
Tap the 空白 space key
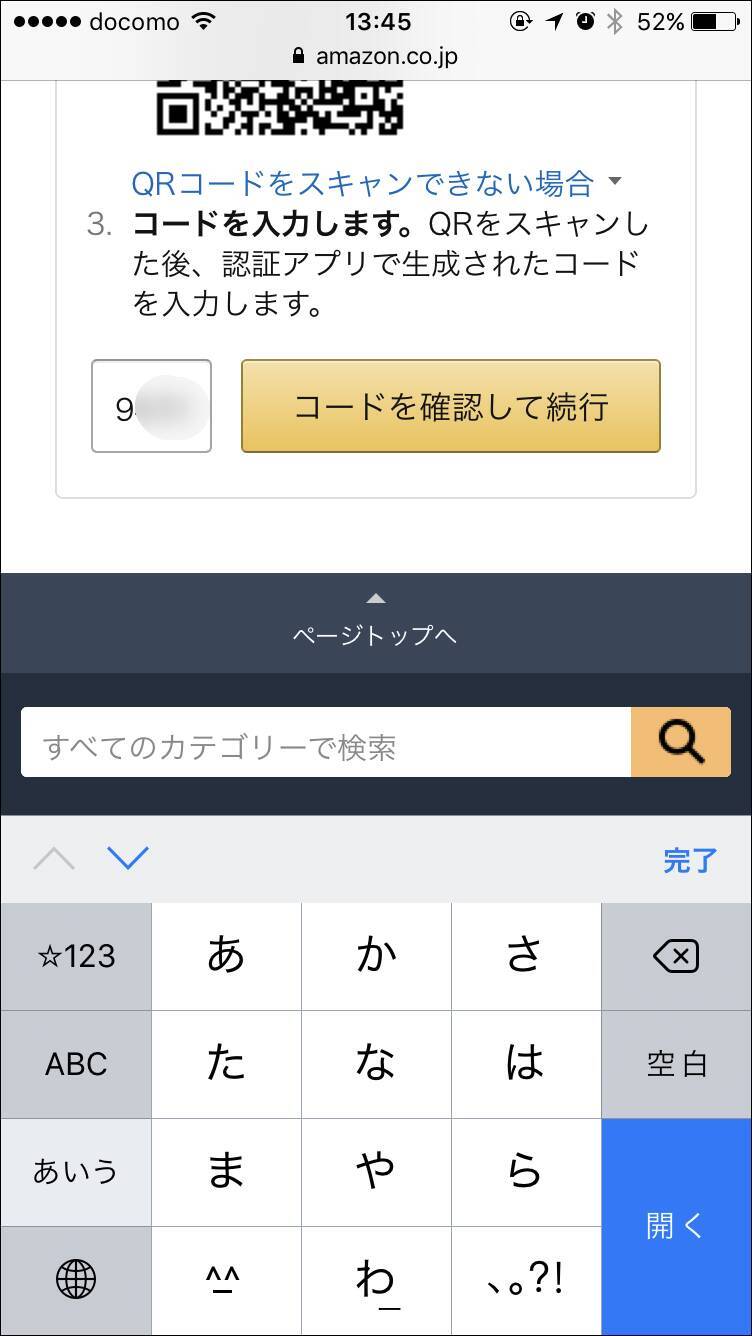676,1063
